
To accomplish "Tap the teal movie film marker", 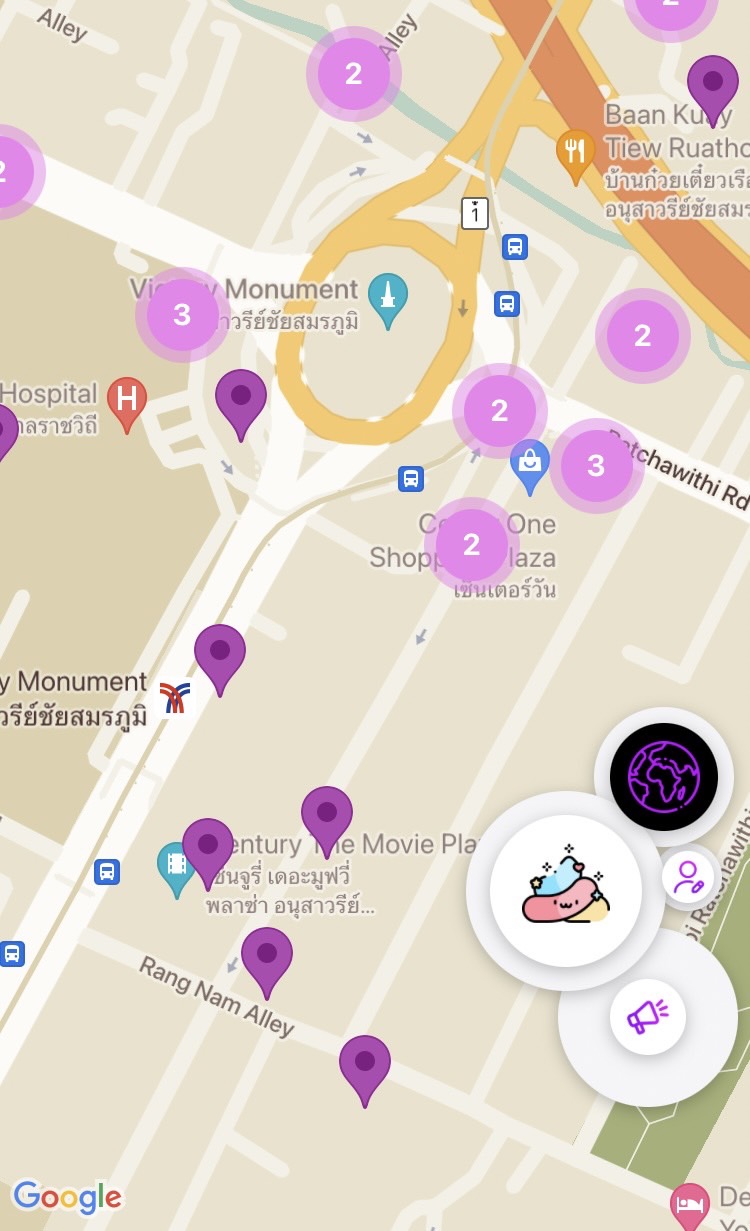I will [176, 866].
